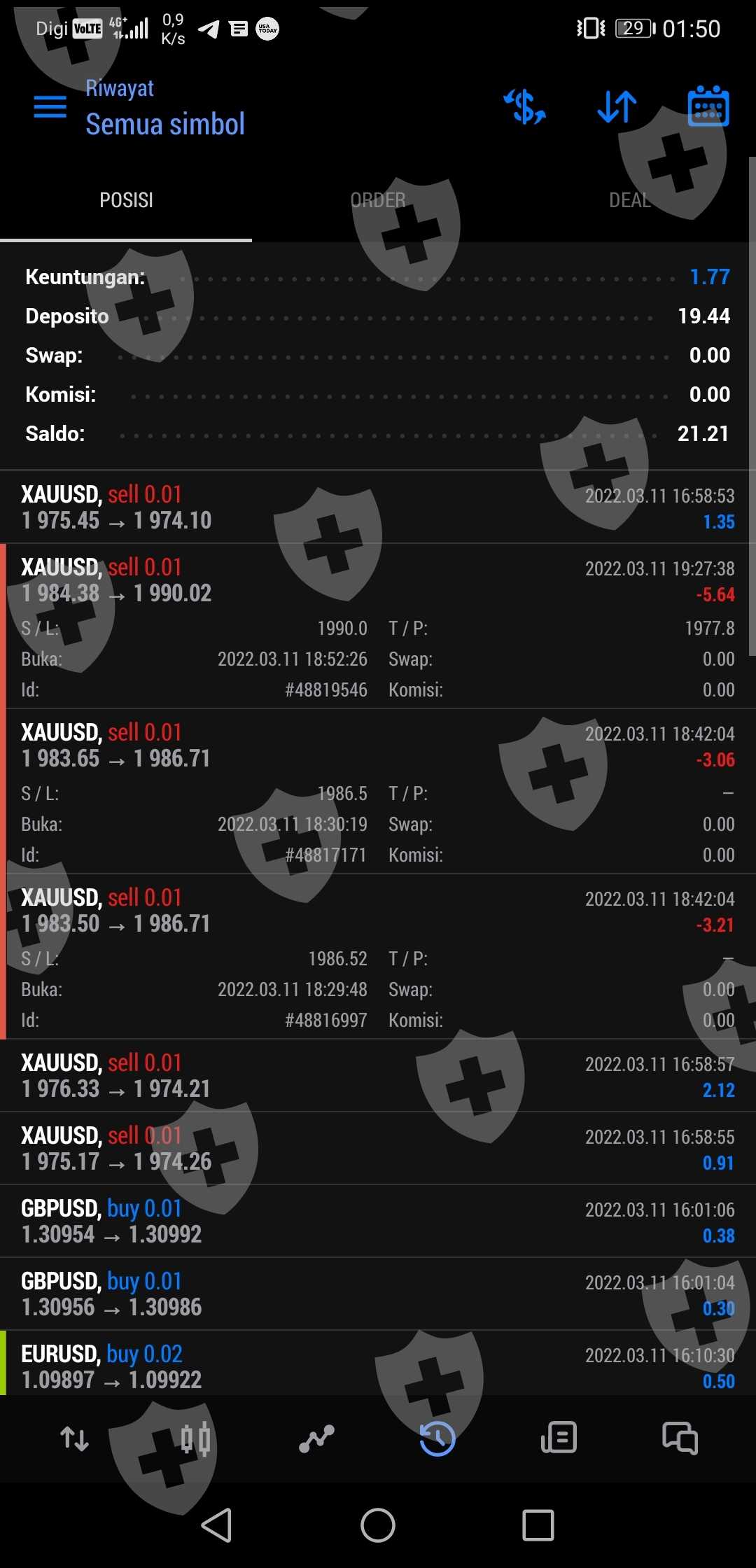Expand EURUSD buy 0.02 position

click(378, 1366)
